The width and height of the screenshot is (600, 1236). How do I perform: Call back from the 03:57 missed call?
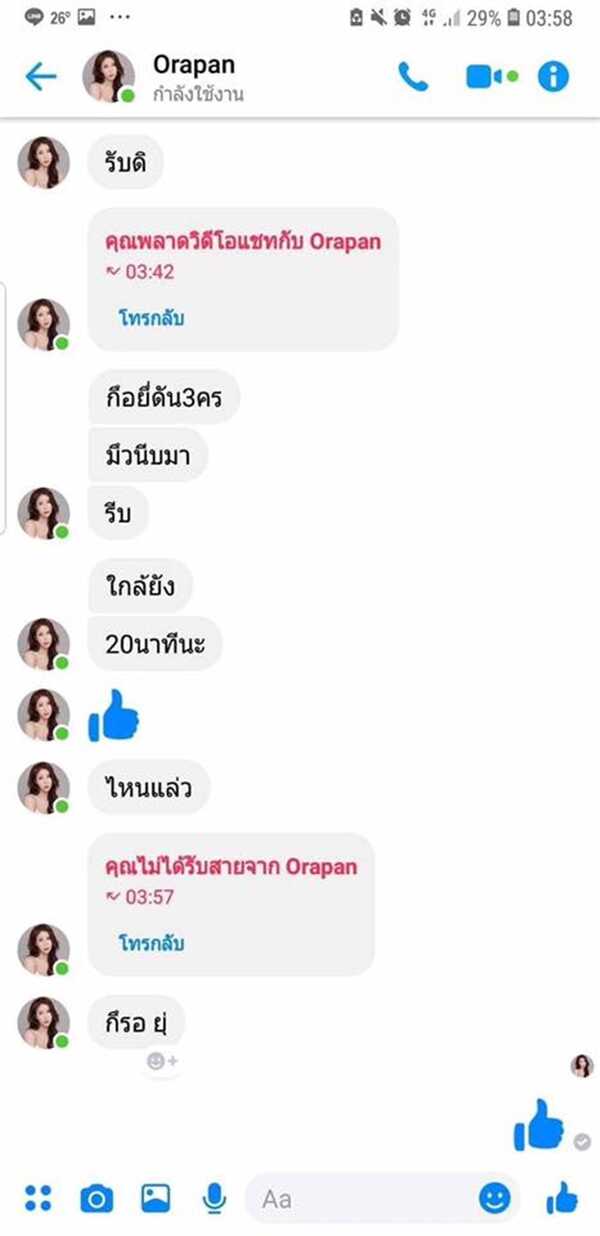152,943
